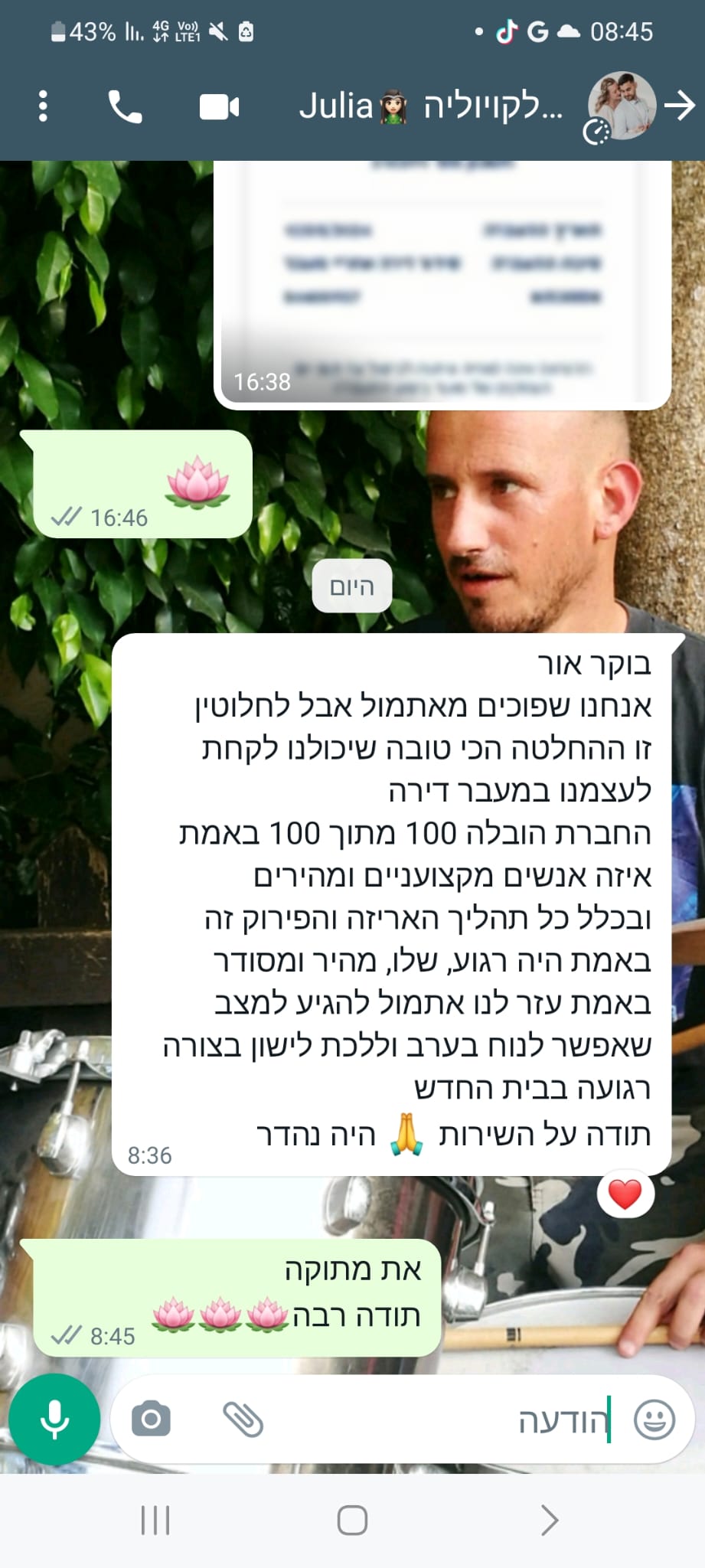Go back using the header arrow

pos(679,106)
